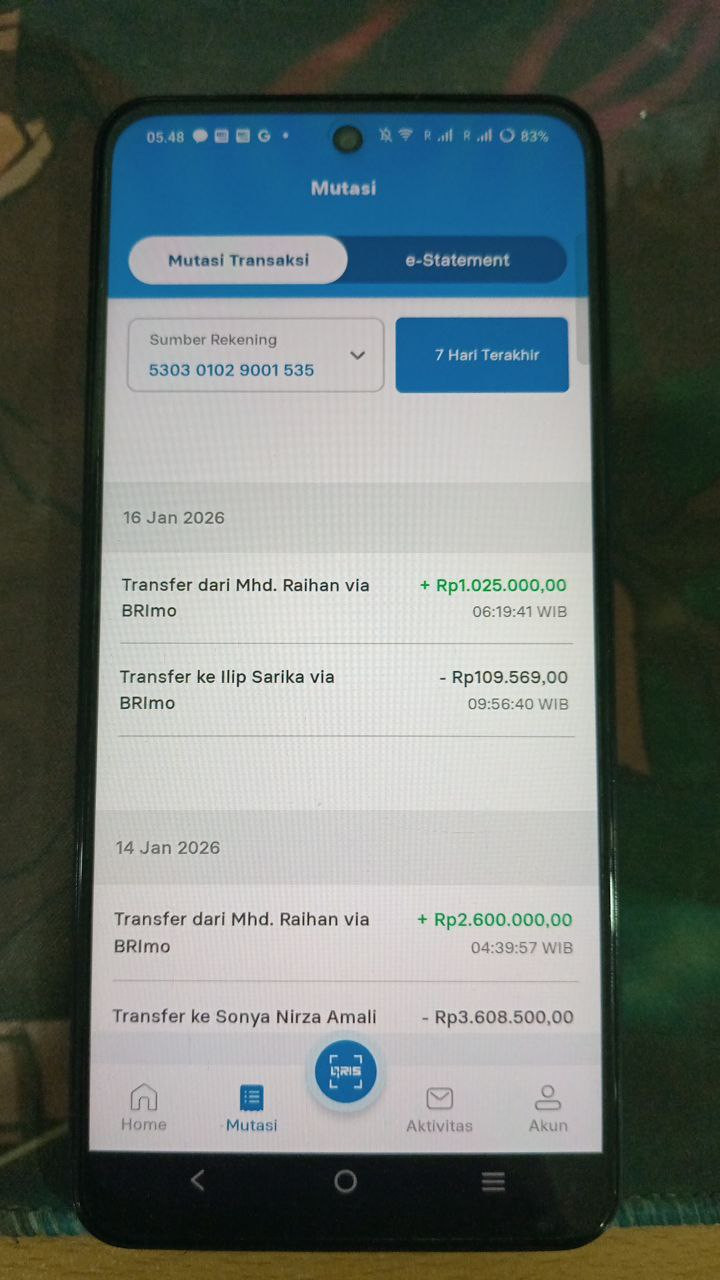The image size is (720, 1280).
Task: Tap the 7 Hari Terakhir button
Action: (482, 355)
